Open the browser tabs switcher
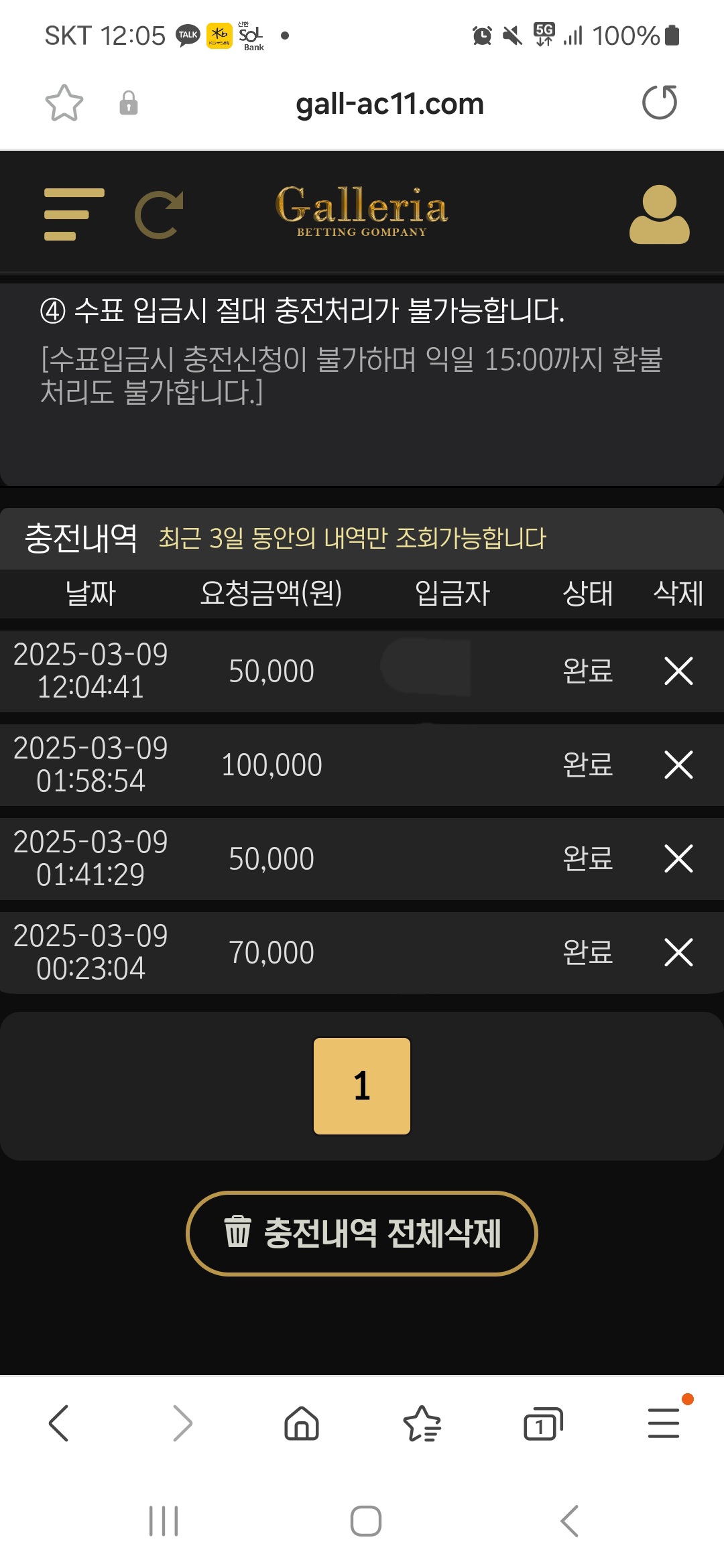 tap(543, 1423)
